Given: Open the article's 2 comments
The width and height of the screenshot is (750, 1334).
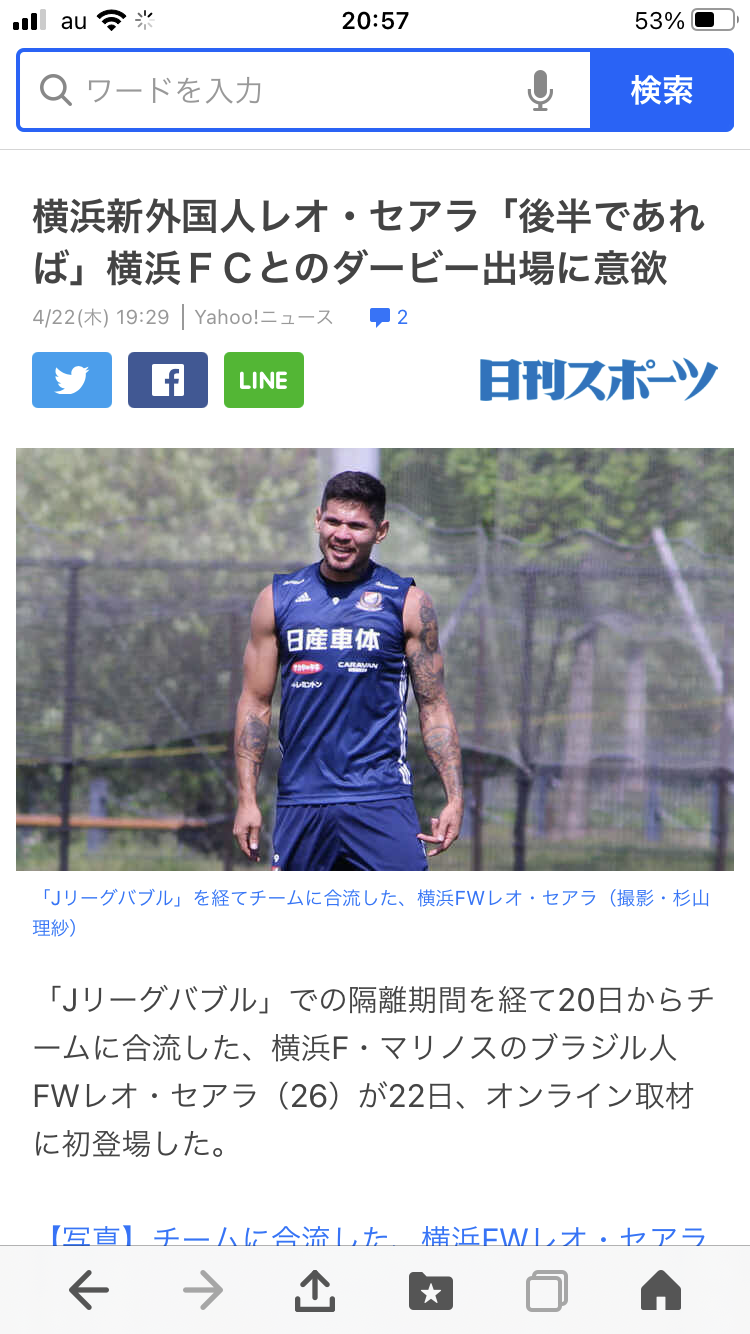Looking at the screenshot, I should click(389, 318).
